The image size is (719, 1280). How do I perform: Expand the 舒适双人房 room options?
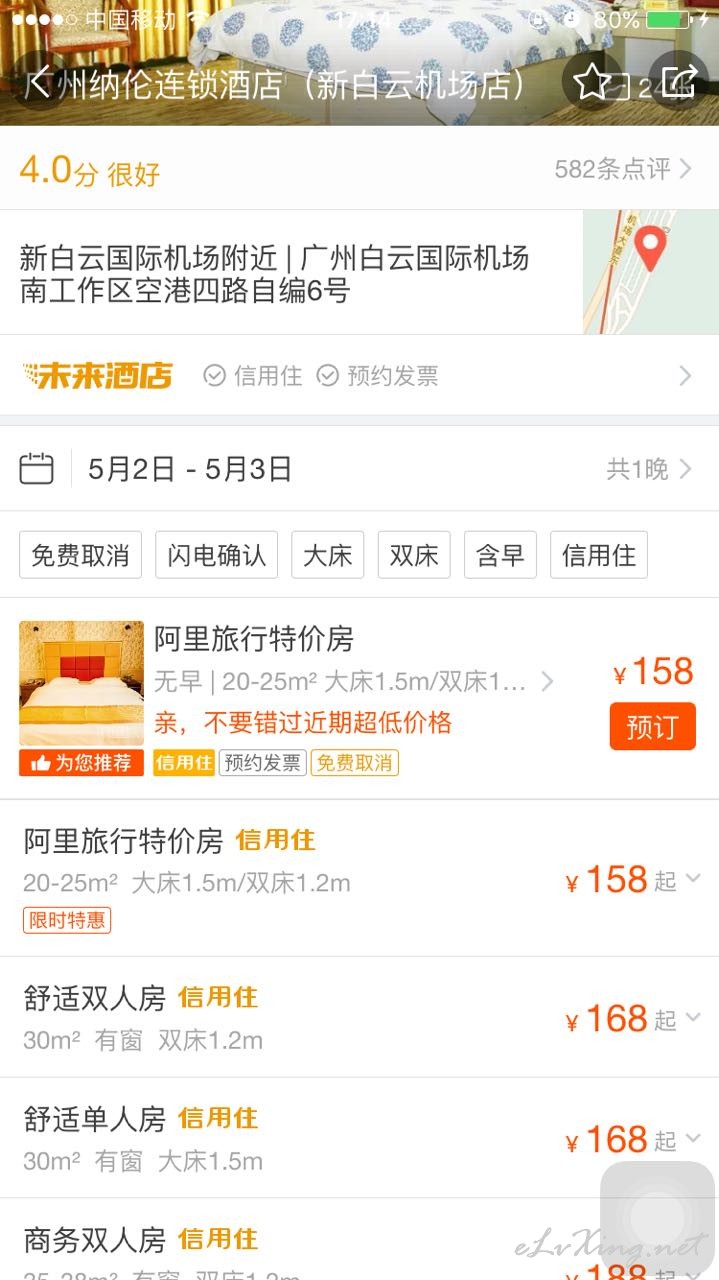[359, 1018]
